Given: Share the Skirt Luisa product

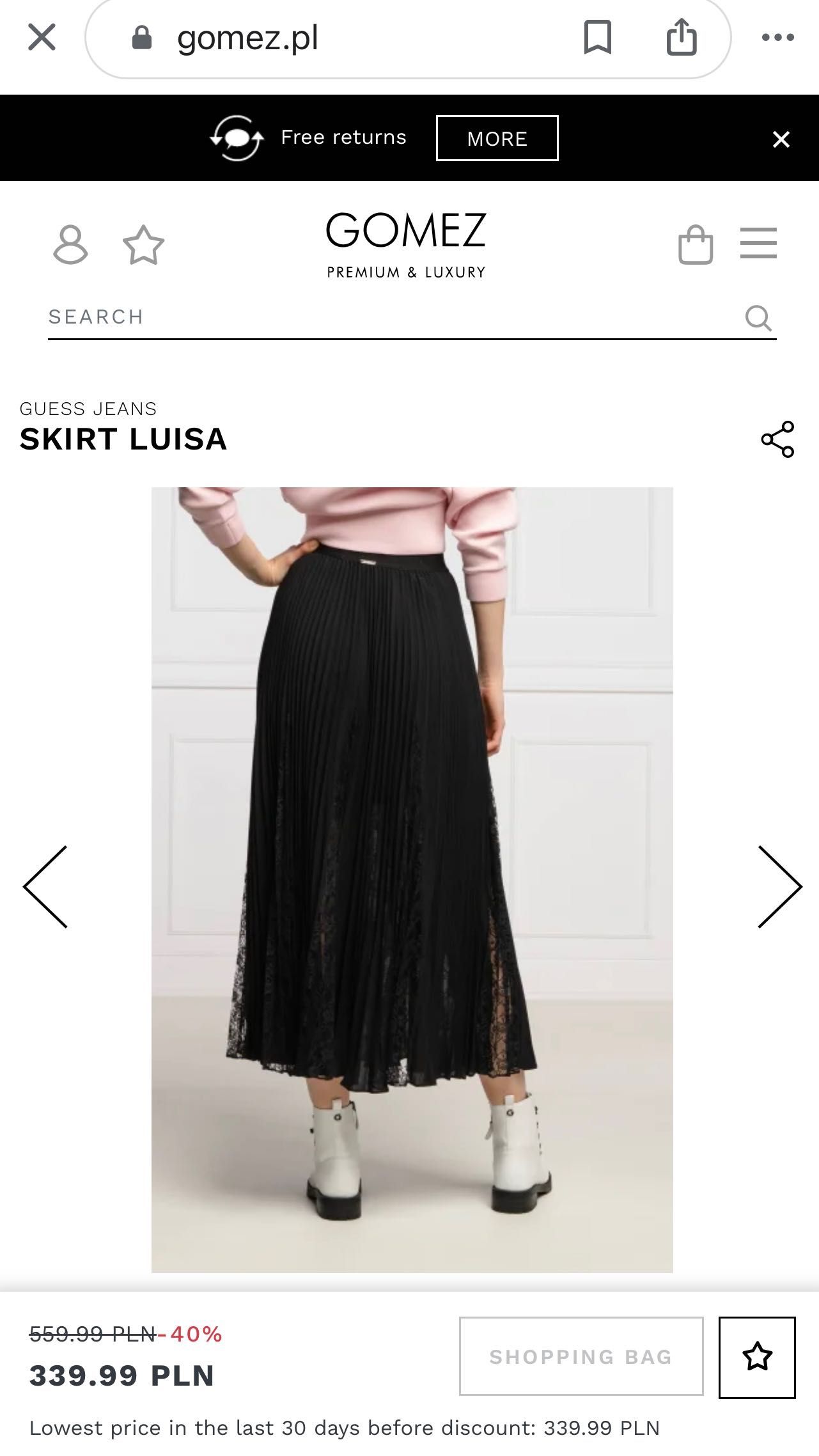Looking at the screenshot, I should [777, 439].
